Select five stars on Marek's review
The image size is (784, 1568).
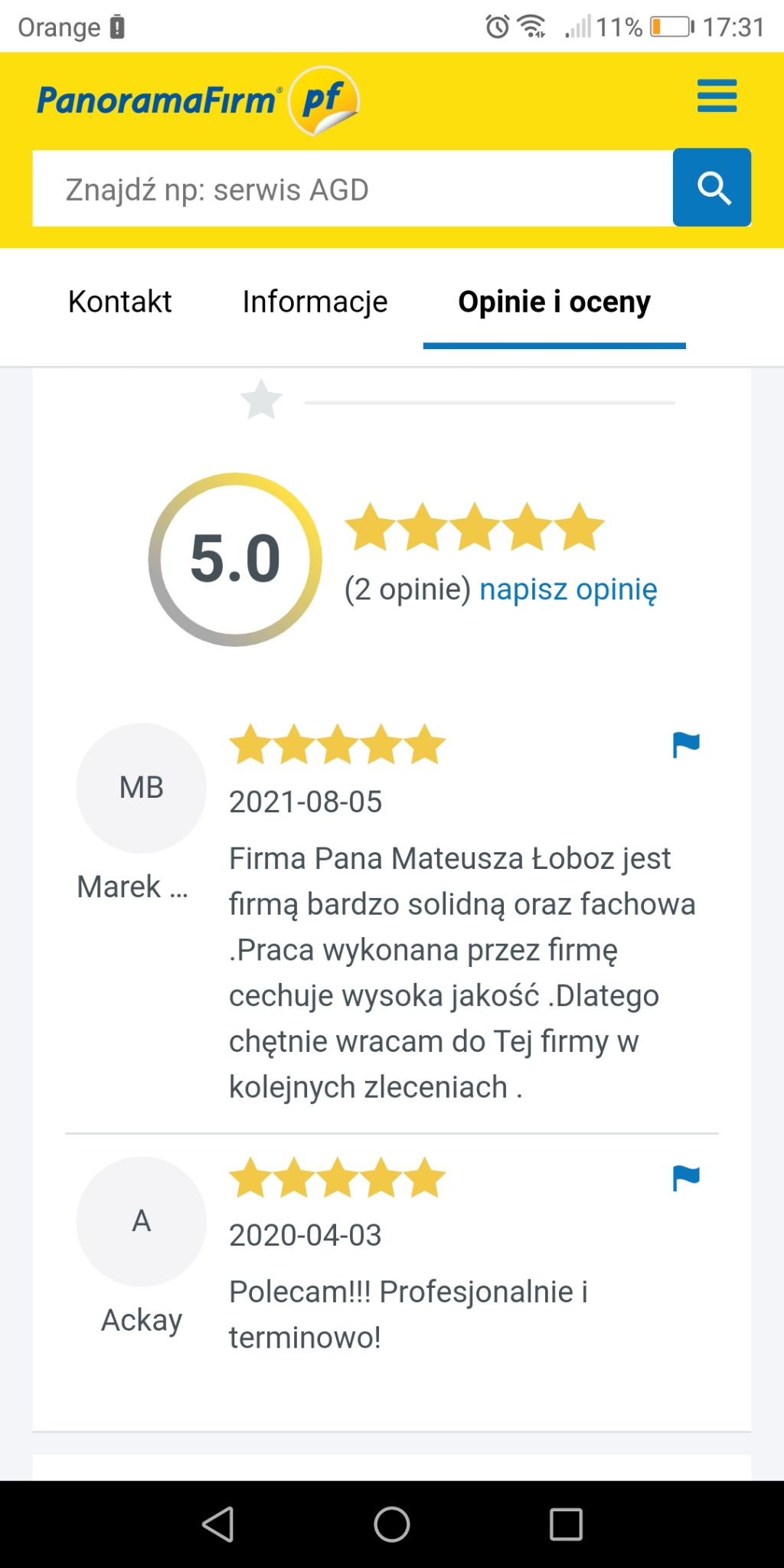[x=337, y=743]
